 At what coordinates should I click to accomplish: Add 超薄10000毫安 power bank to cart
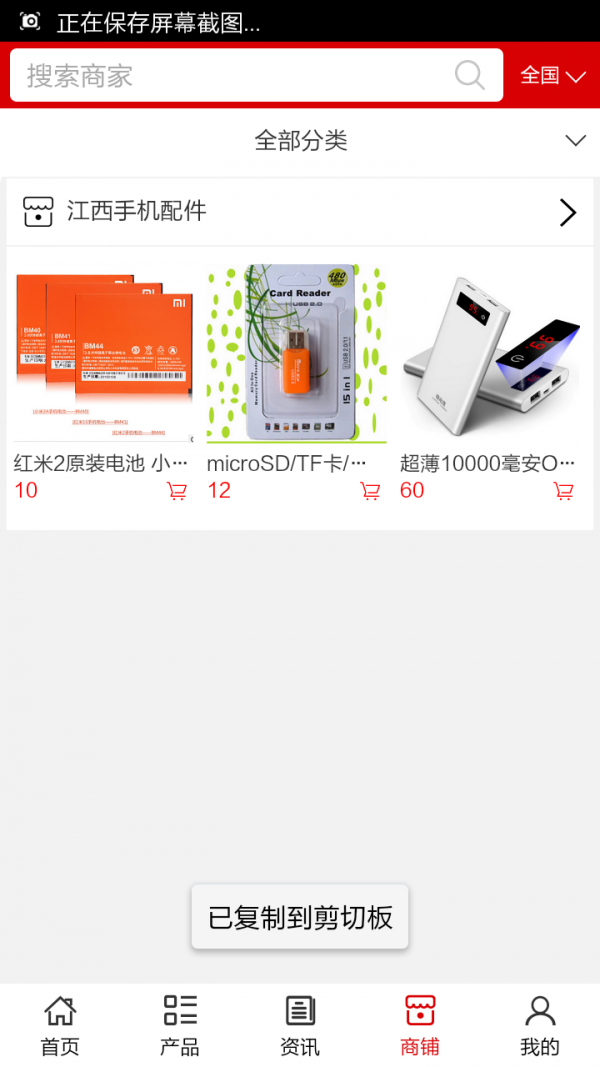tap(564, 491)
